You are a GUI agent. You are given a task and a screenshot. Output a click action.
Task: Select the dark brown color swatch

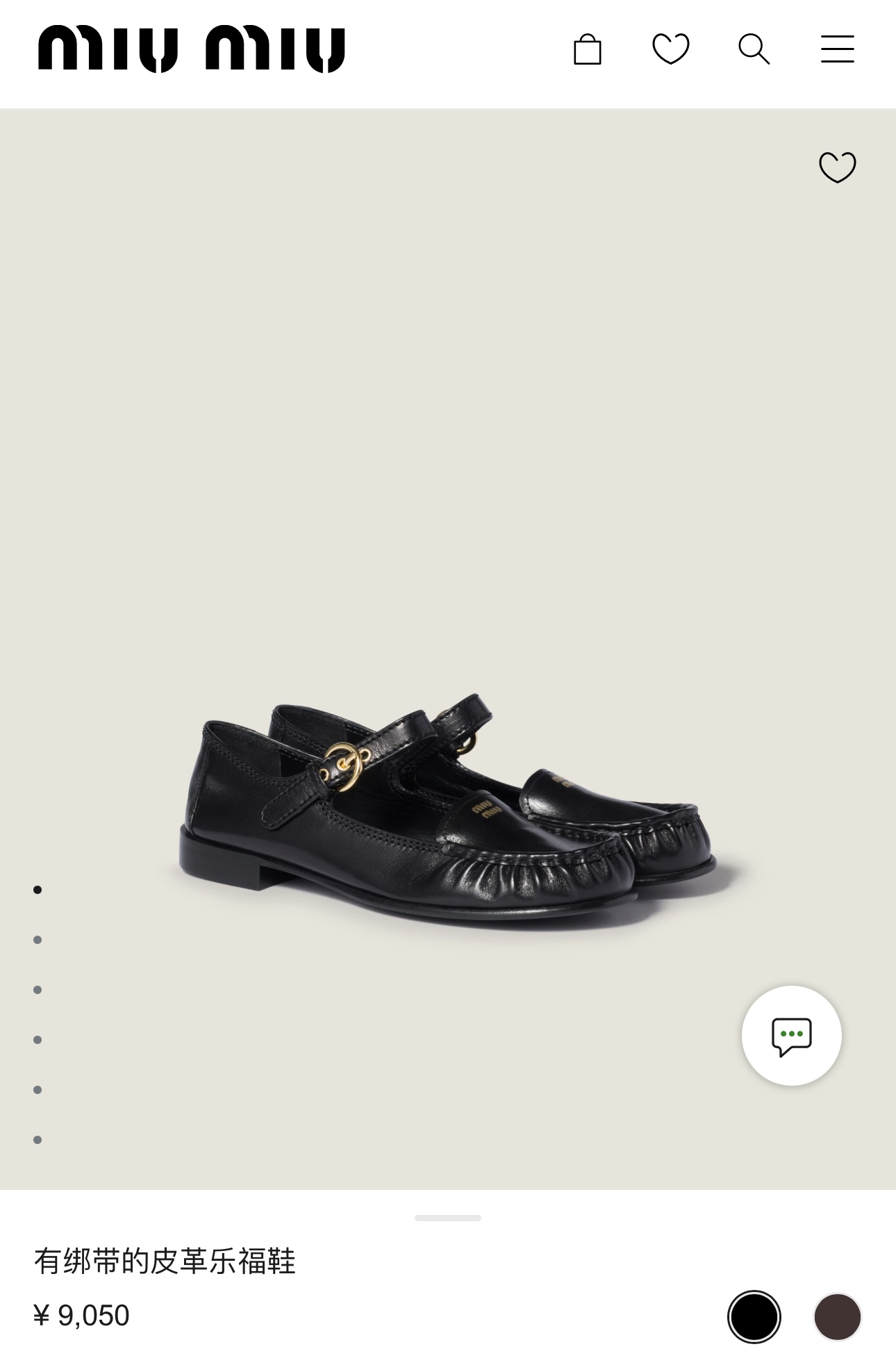(837, 1316)
